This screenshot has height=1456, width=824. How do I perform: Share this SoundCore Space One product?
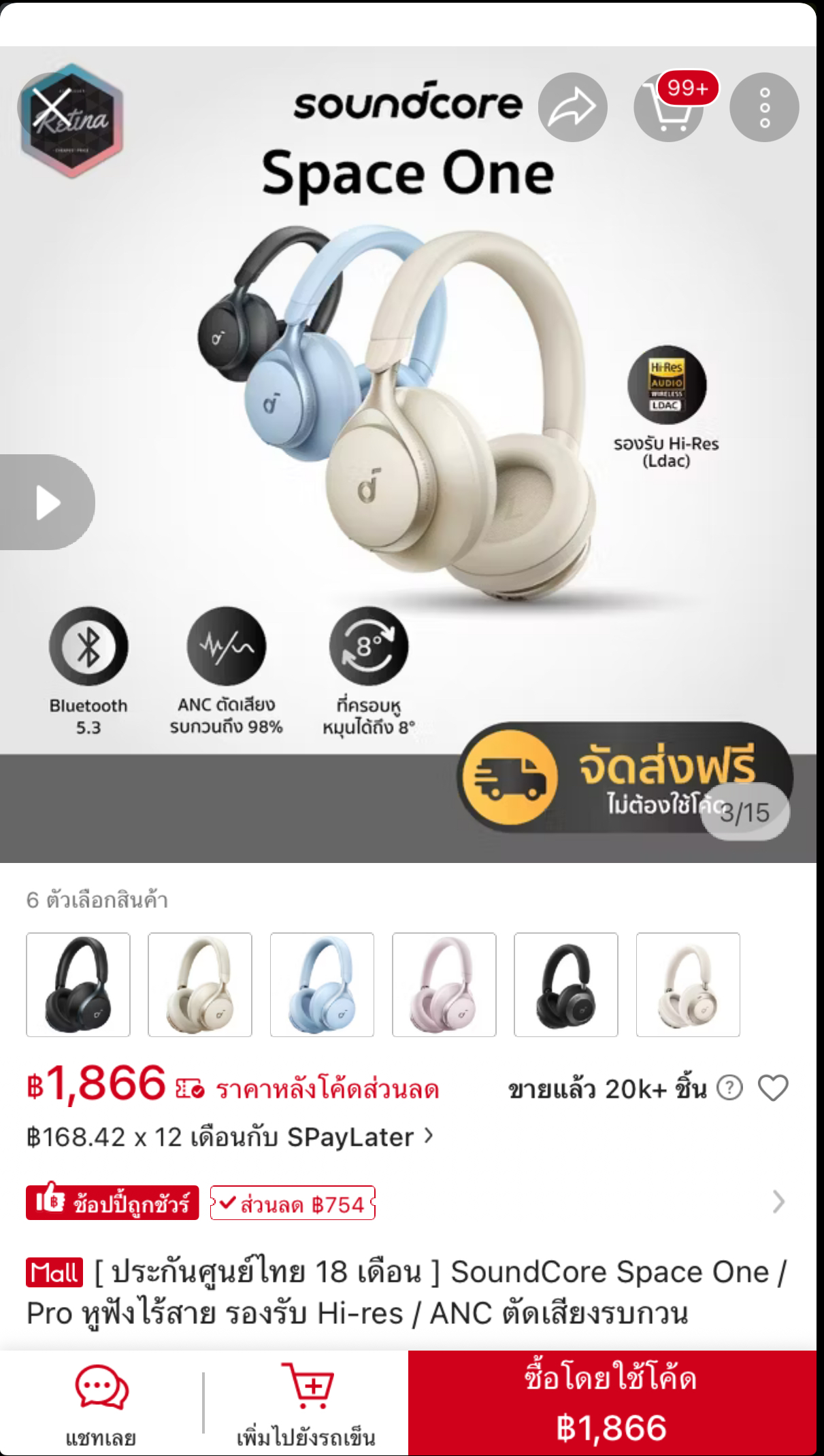pos(572,107)
